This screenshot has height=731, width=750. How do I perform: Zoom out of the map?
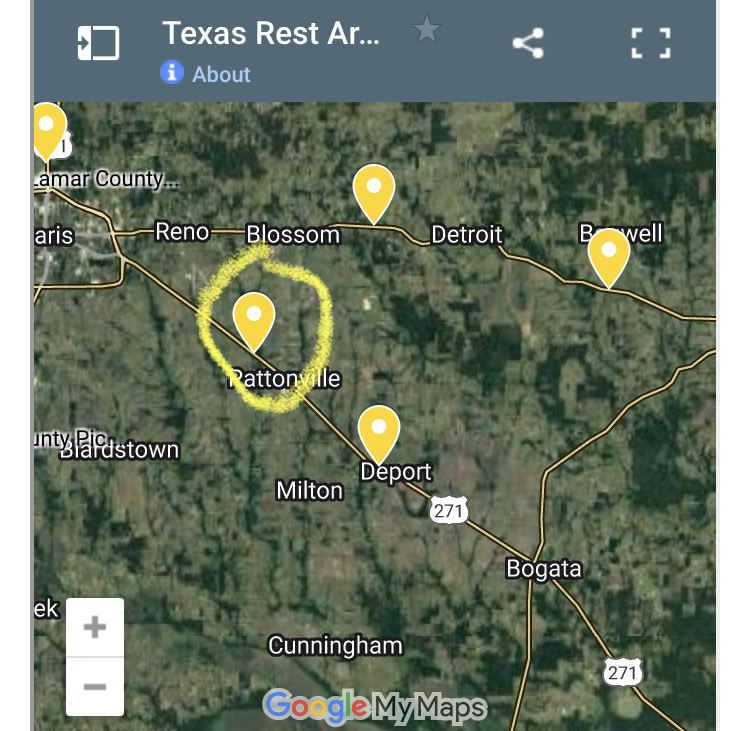click(95, 687)
